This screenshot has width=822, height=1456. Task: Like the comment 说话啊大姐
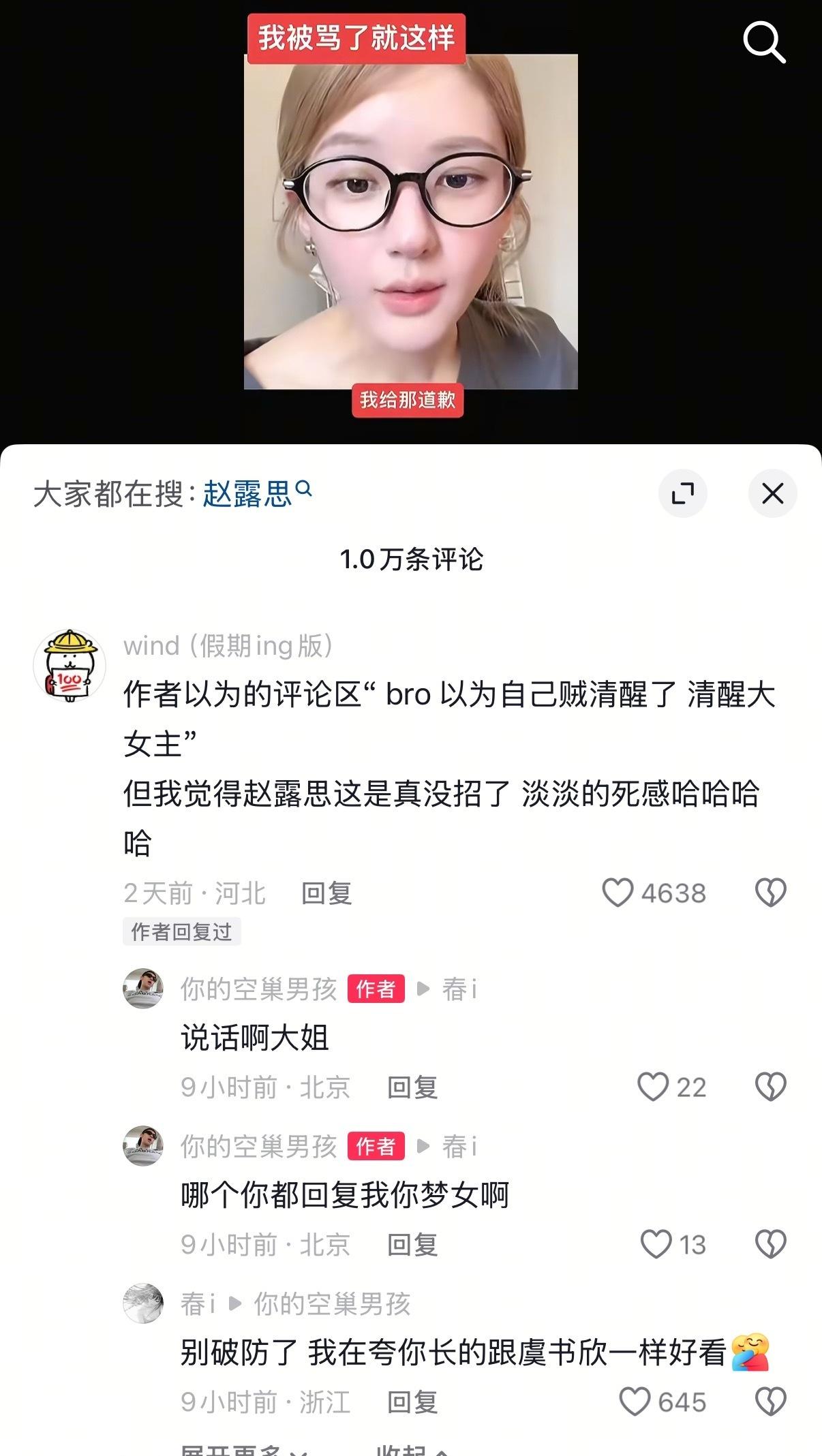[653, 1087]
